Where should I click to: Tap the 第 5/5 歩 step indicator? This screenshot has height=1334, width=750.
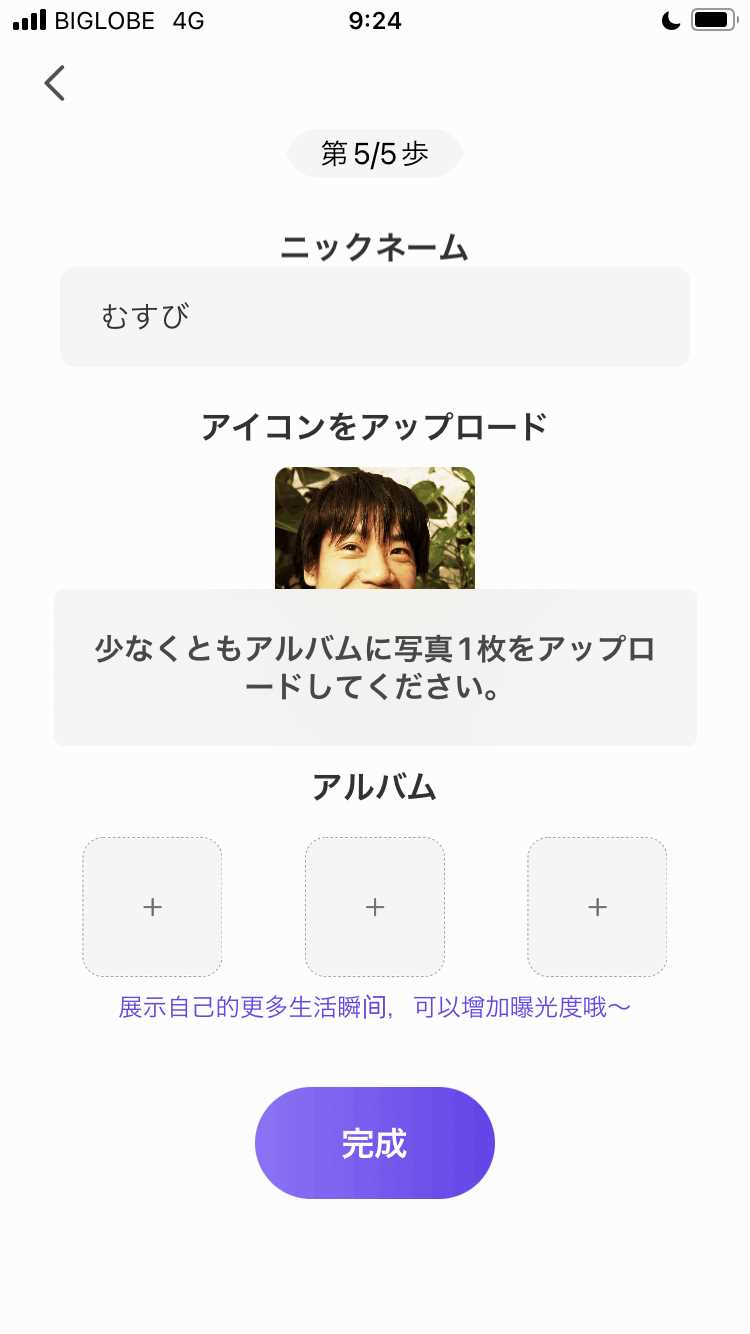(x=375, y=153)
